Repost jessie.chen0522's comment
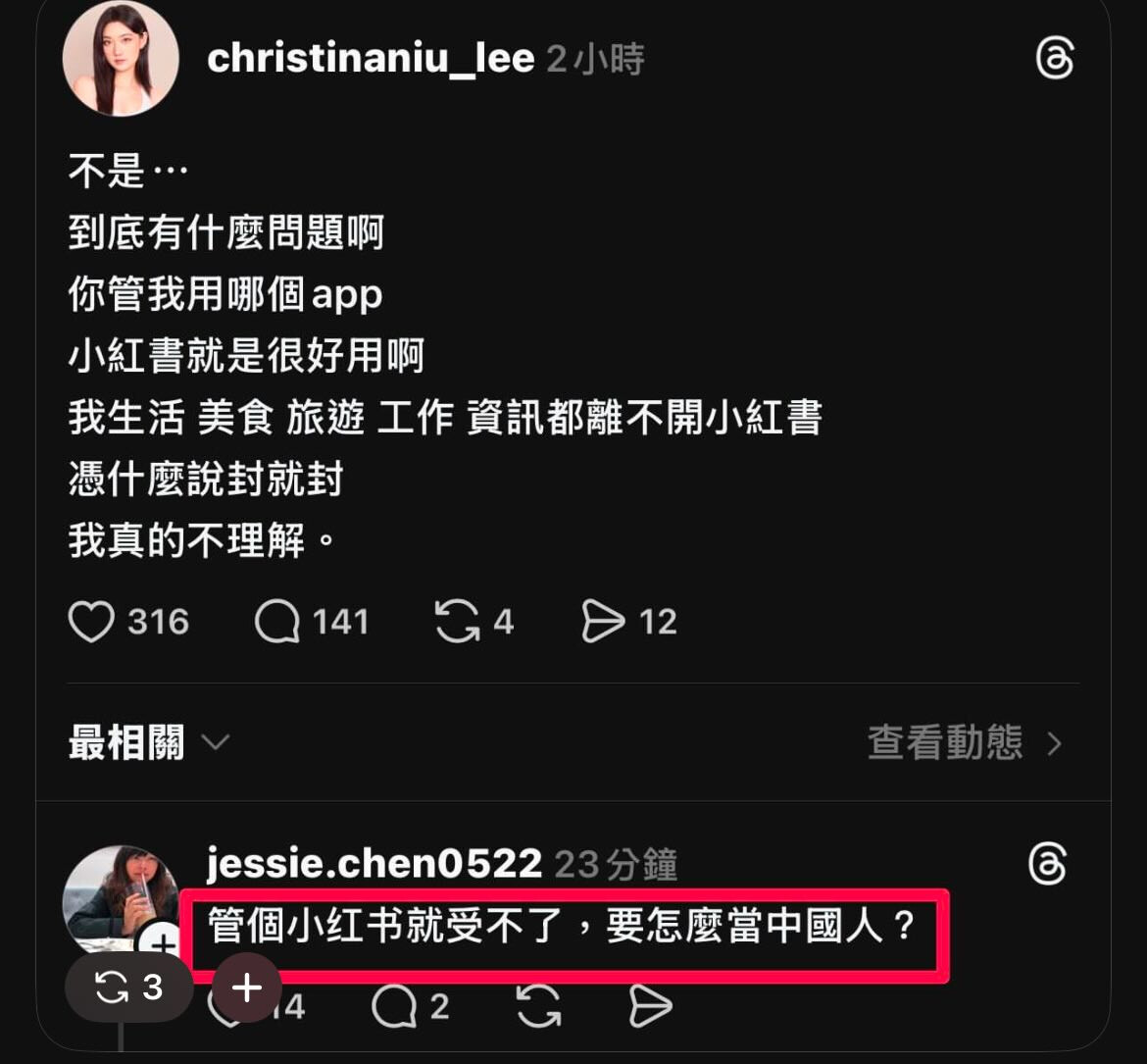 point(538,1007)
